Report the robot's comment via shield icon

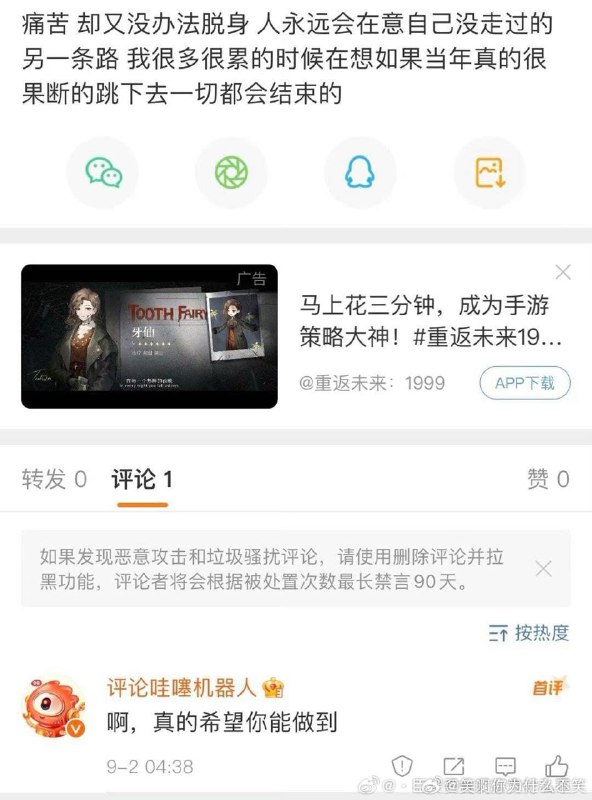402,766
